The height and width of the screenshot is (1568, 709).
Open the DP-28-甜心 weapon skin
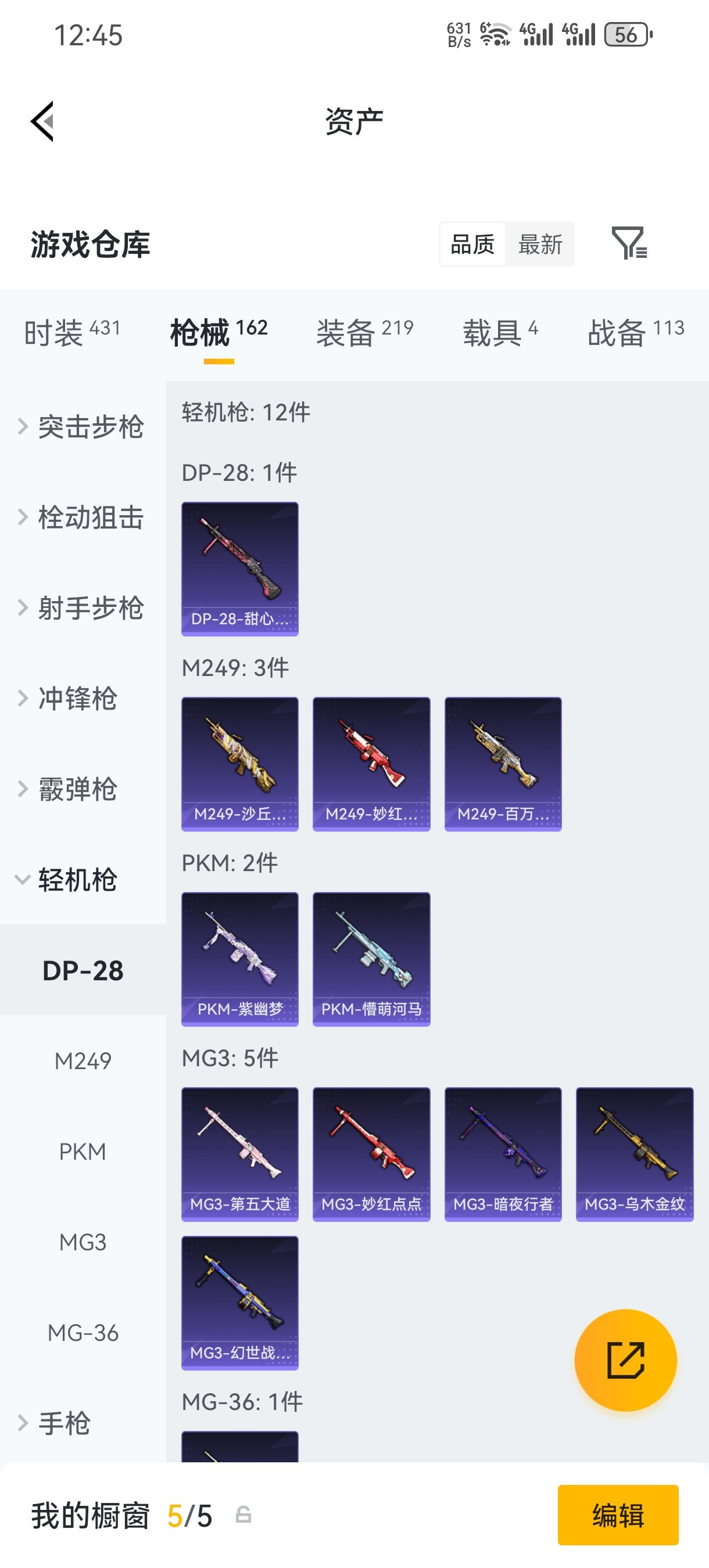pyautogui.click(x=240, y=569)
